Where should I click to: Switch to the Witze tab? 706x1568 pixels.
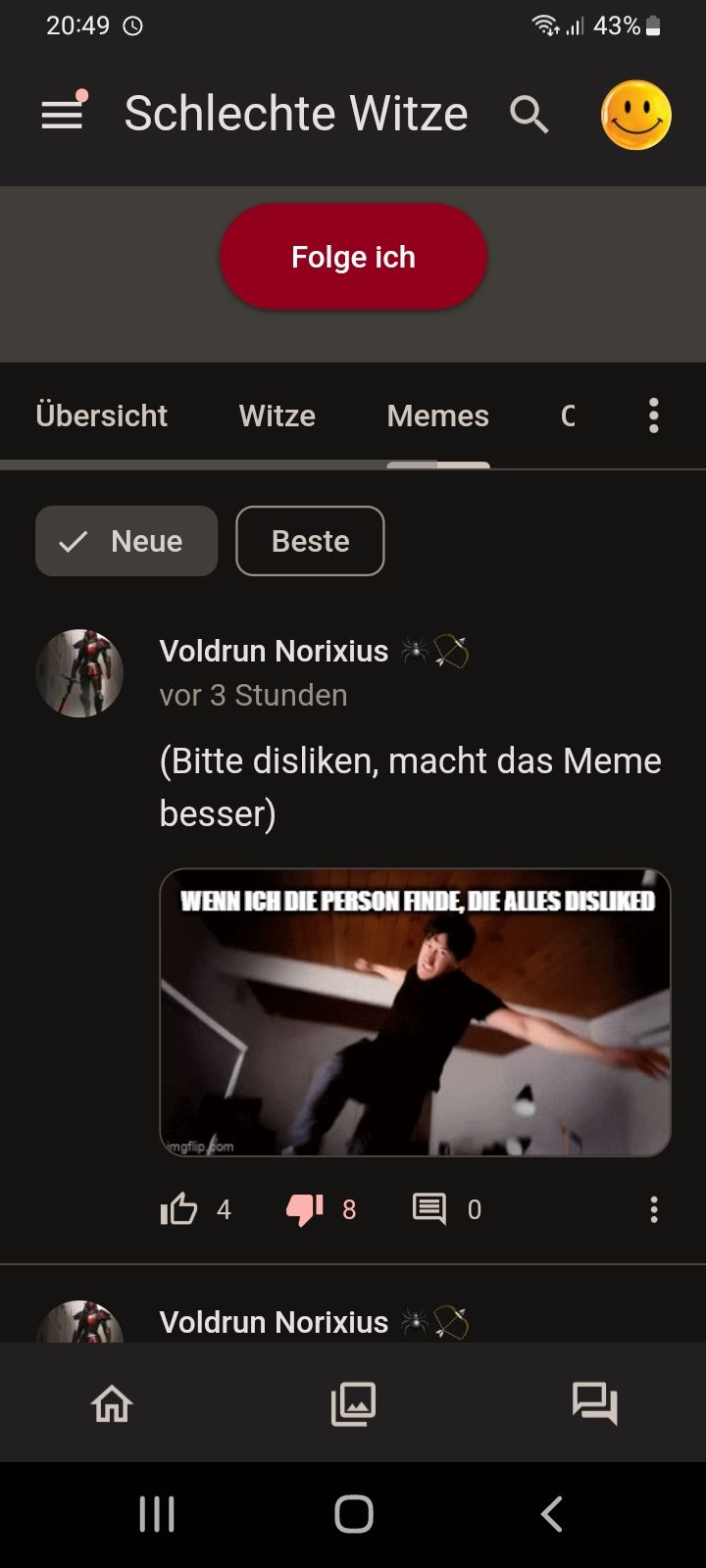277,416
